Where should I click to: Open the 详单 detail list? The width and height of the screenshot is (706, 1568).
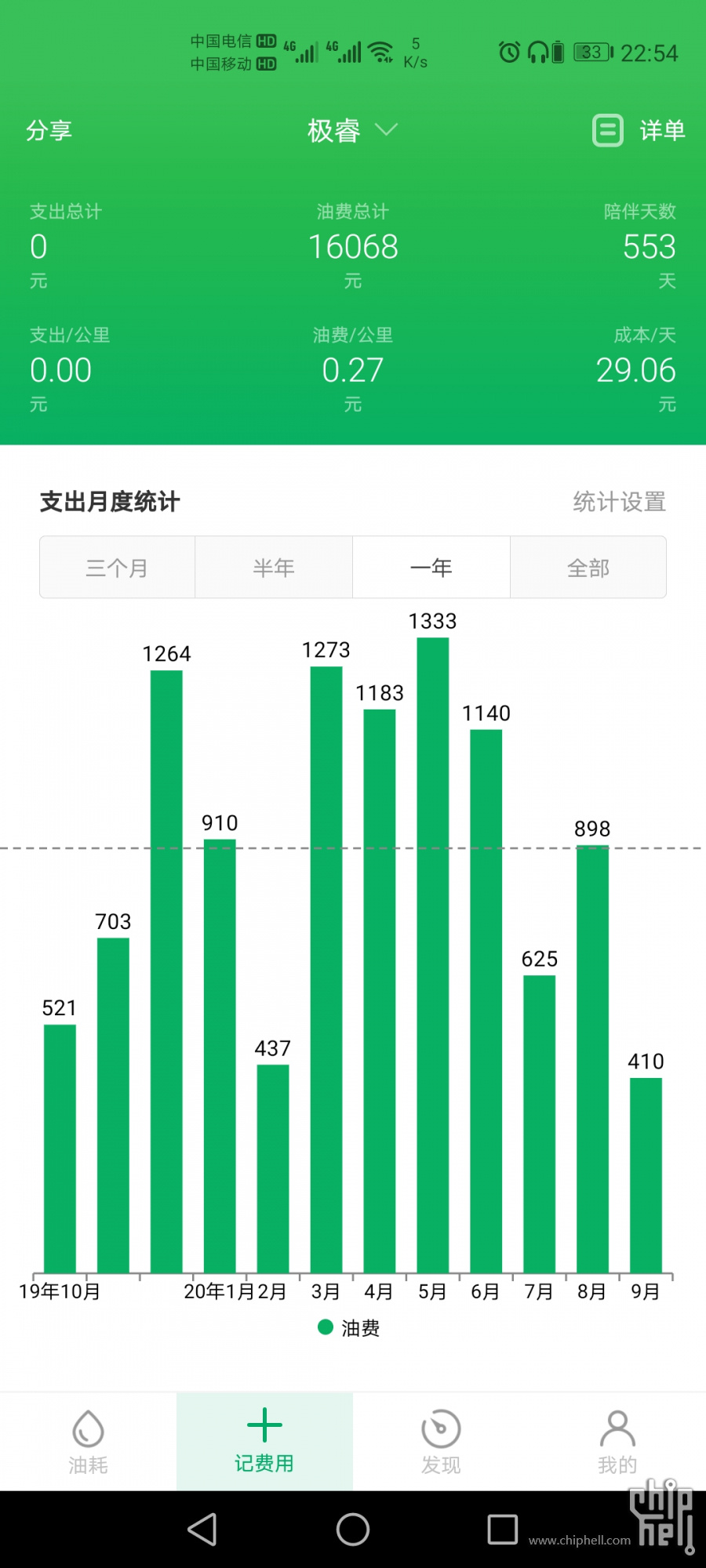pyautogui.click(x=639, y=130)
